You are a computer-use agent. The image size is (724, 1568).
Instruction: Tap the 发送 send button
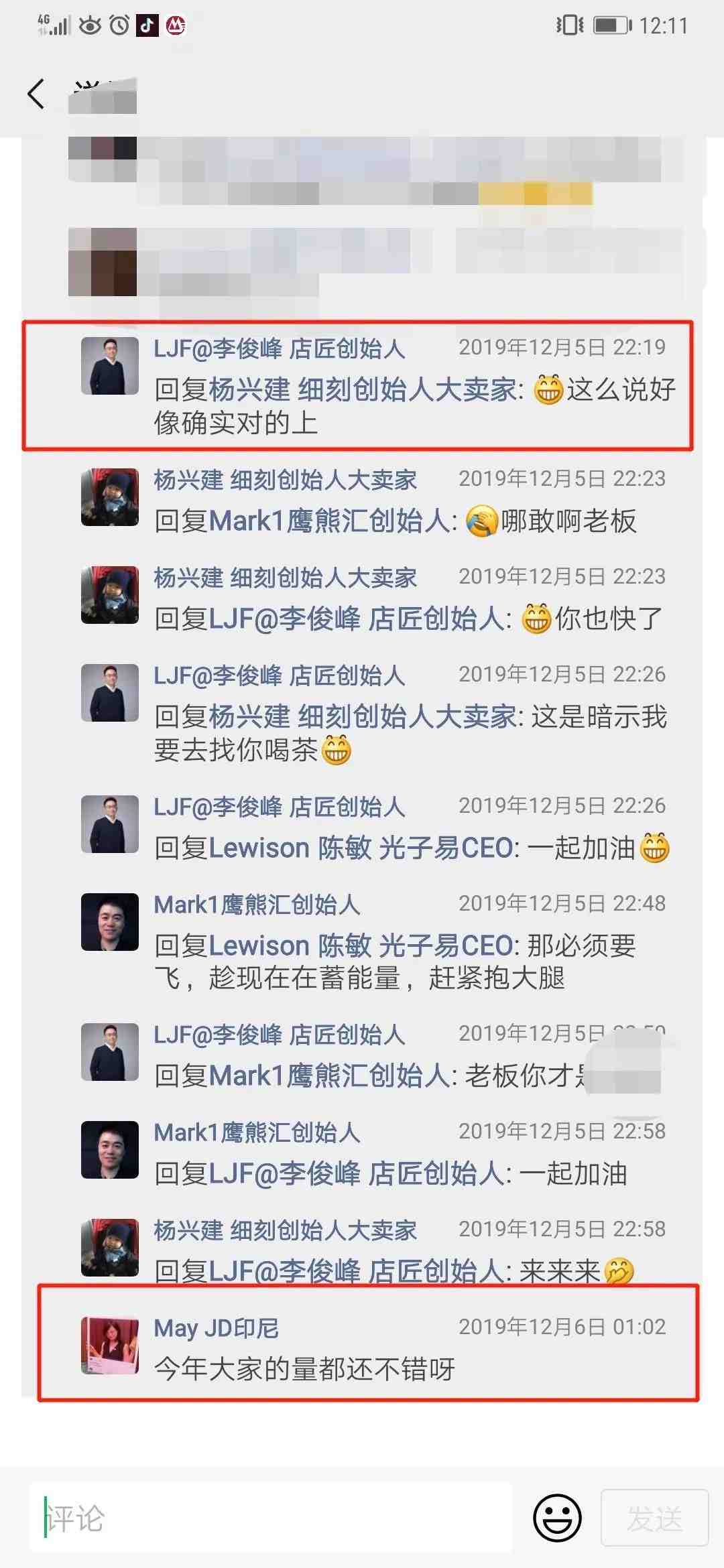click(654, 1518)
